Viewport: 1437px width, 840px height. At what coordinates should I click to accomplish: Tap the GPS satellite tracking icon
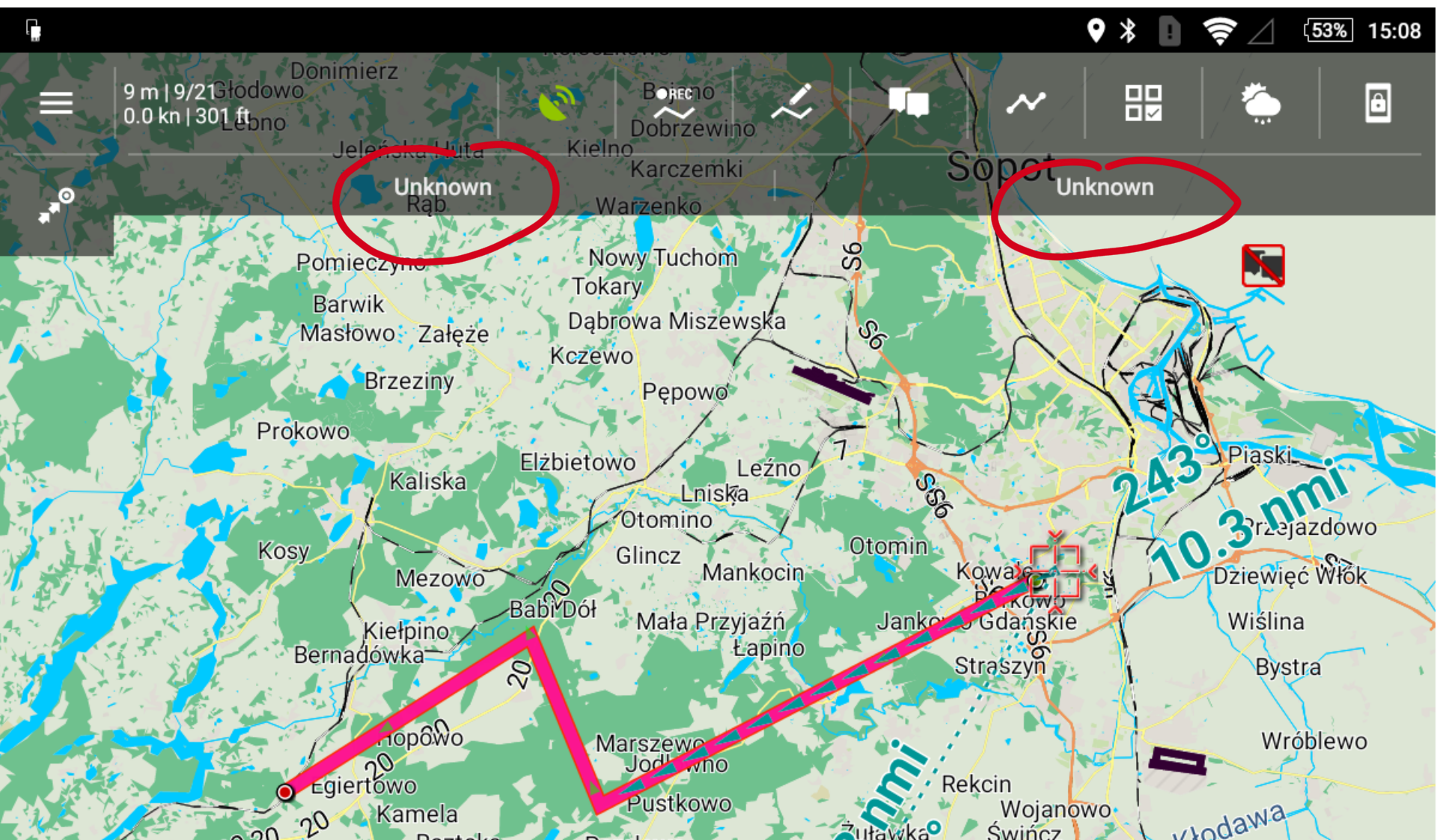pos(556,102)
